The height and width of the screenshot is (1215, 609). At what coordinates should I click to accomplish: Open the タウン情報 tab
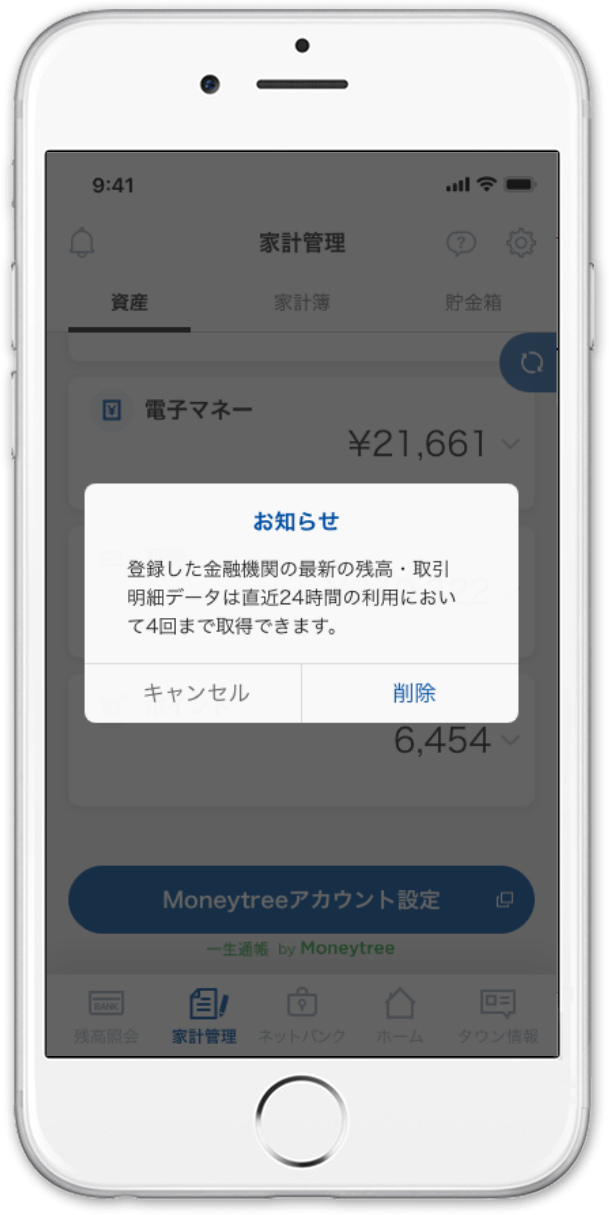click(x=498, y=1015)
